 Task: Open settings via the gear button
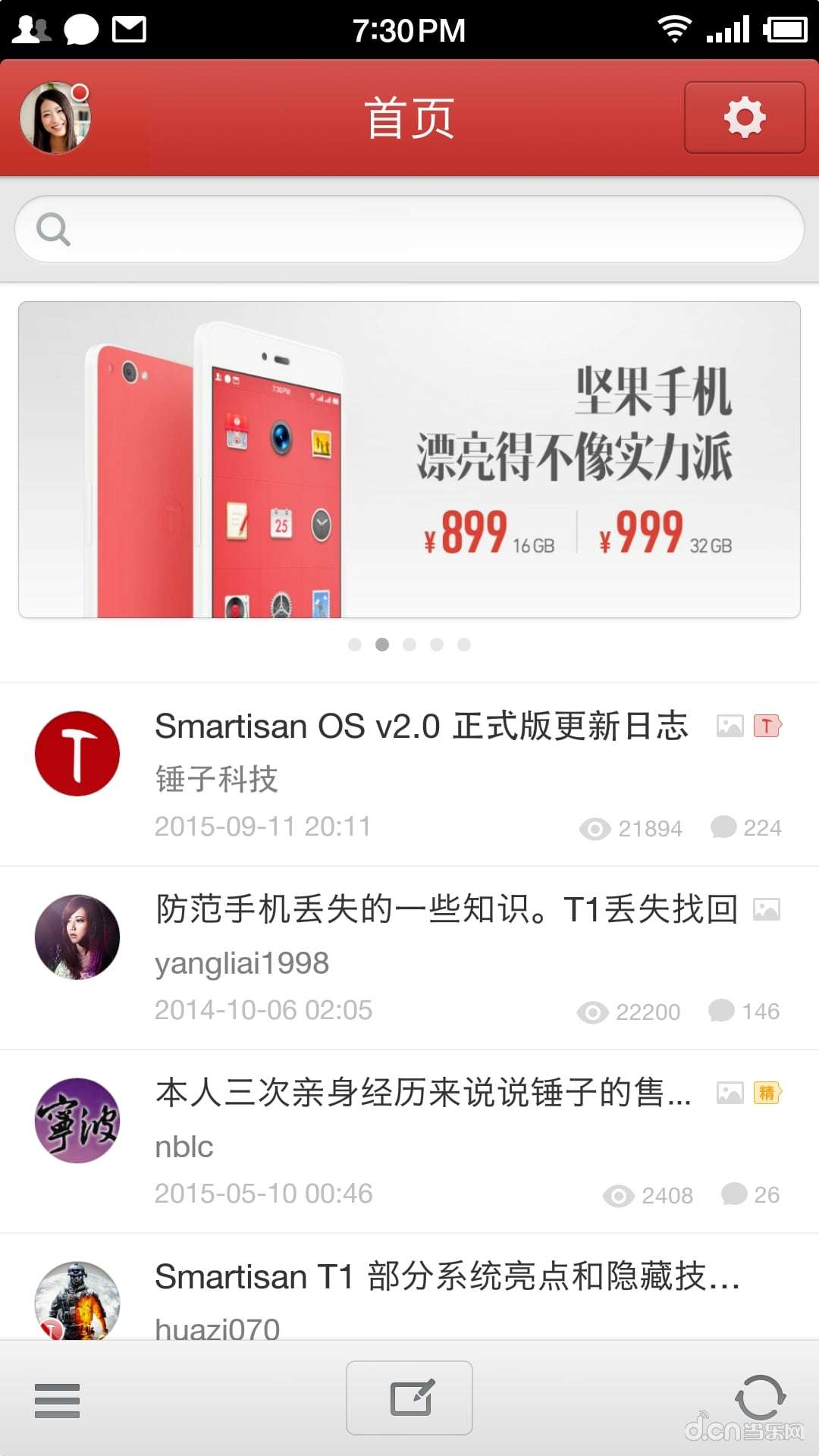coord(744,118)
